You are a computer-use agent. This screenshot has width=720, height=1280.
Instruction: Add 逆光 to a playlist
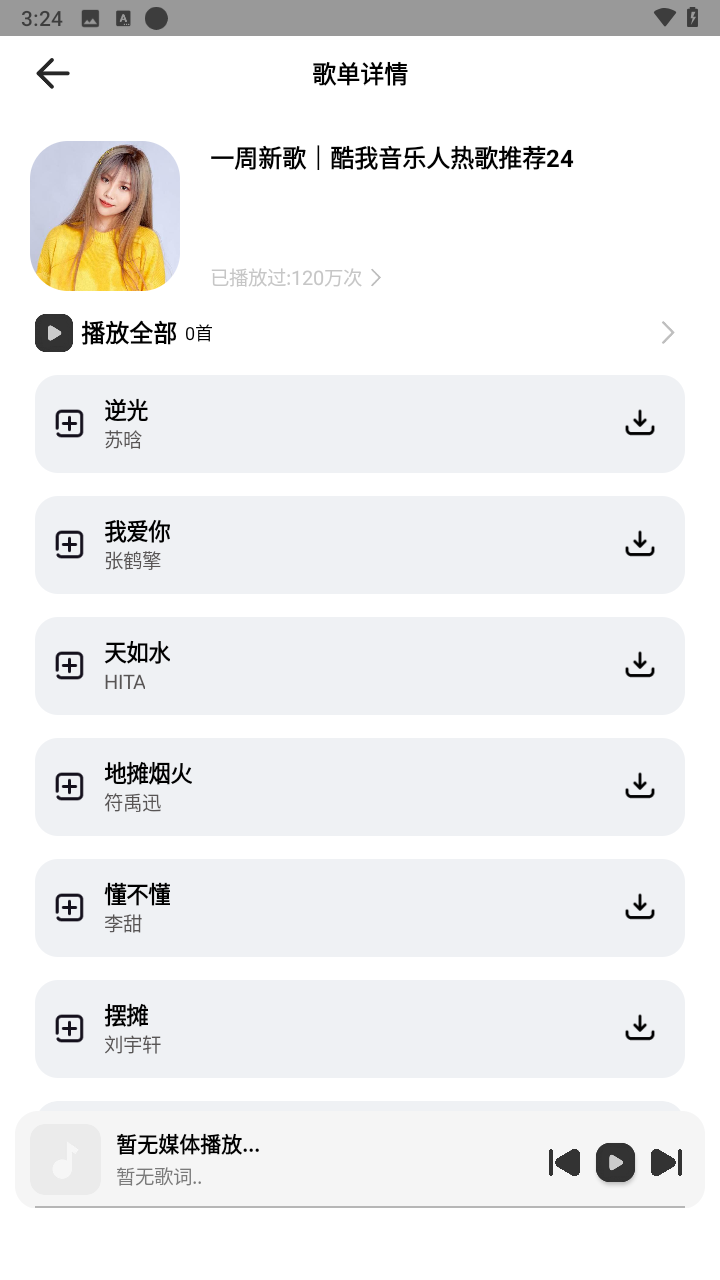[69, 423]
